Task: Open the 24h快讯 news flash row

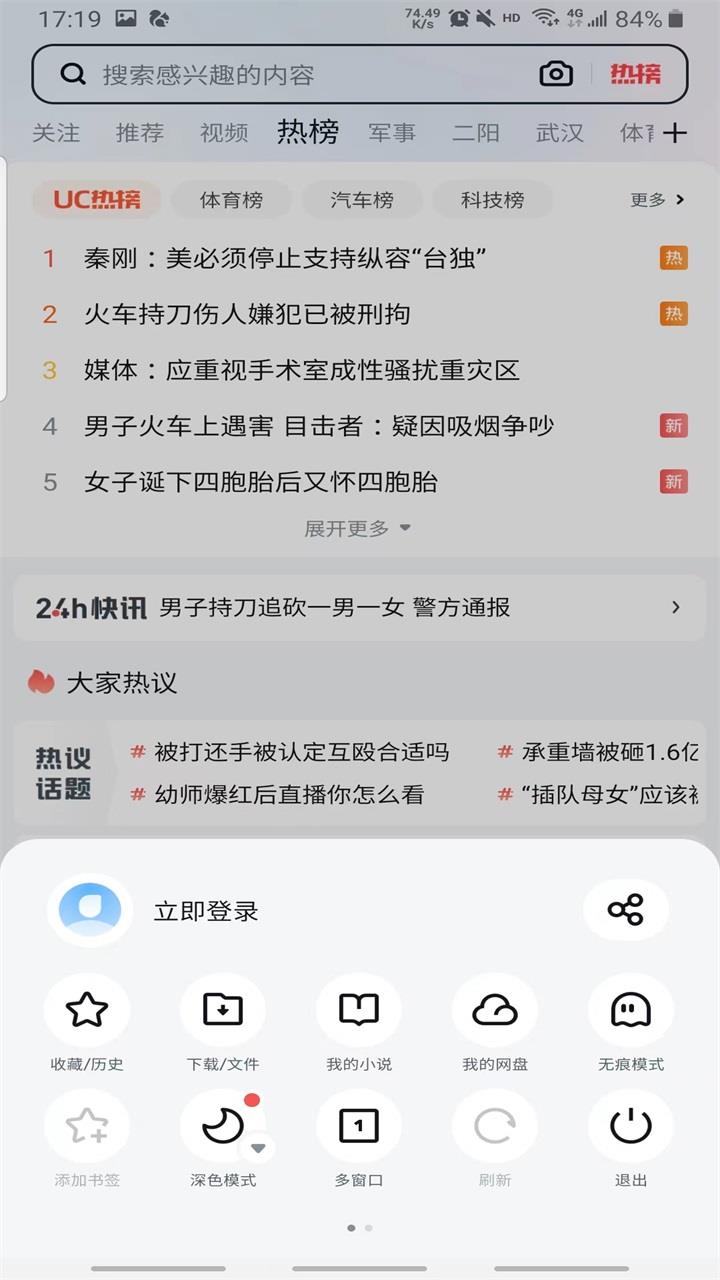Action: click(x=359, y=607)
